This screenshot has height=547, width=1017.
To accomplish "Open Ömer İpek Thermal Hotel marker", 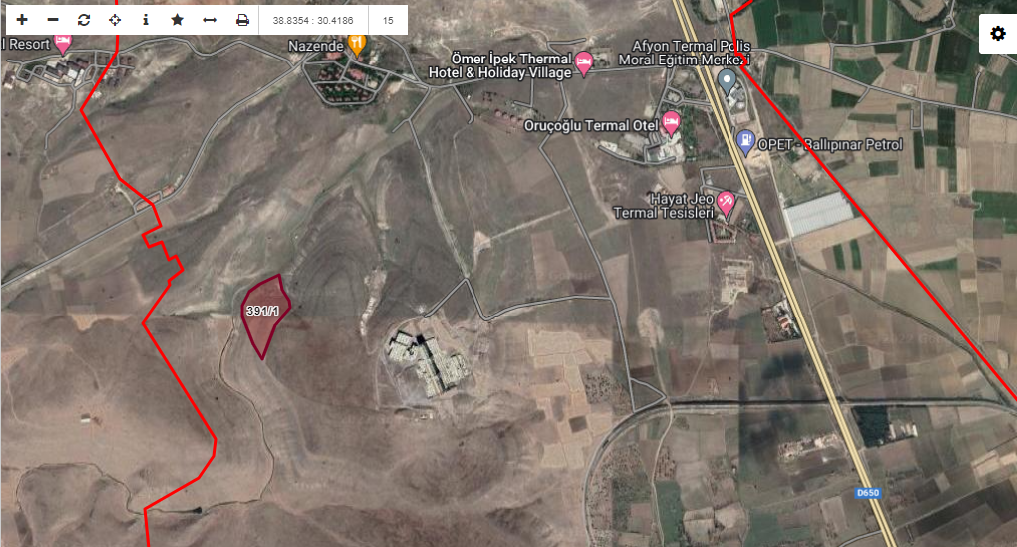I will click(584, 64).
